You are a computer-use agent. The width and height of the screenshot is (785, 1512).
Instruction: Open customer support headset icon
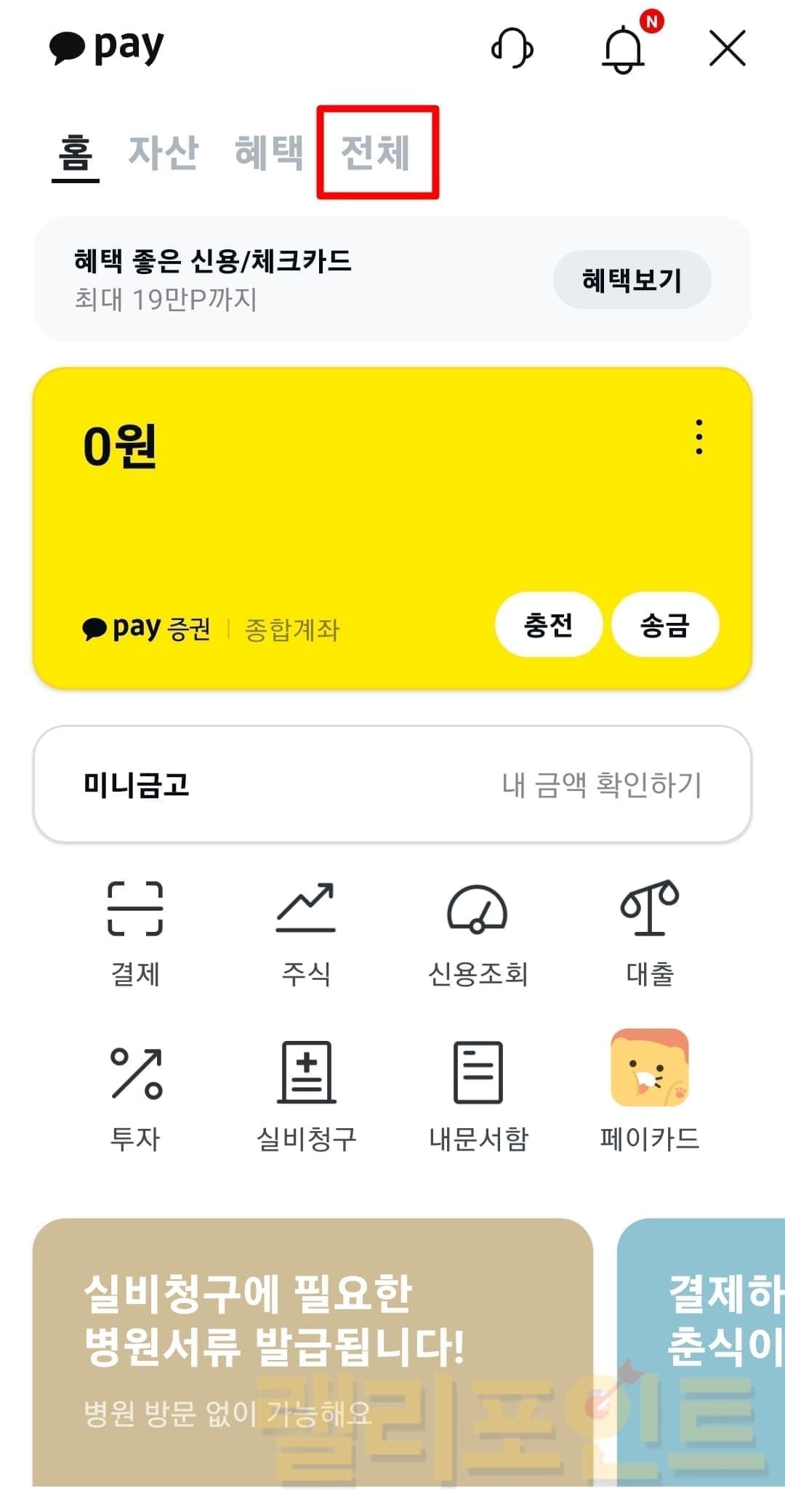[x=512, y=48]
